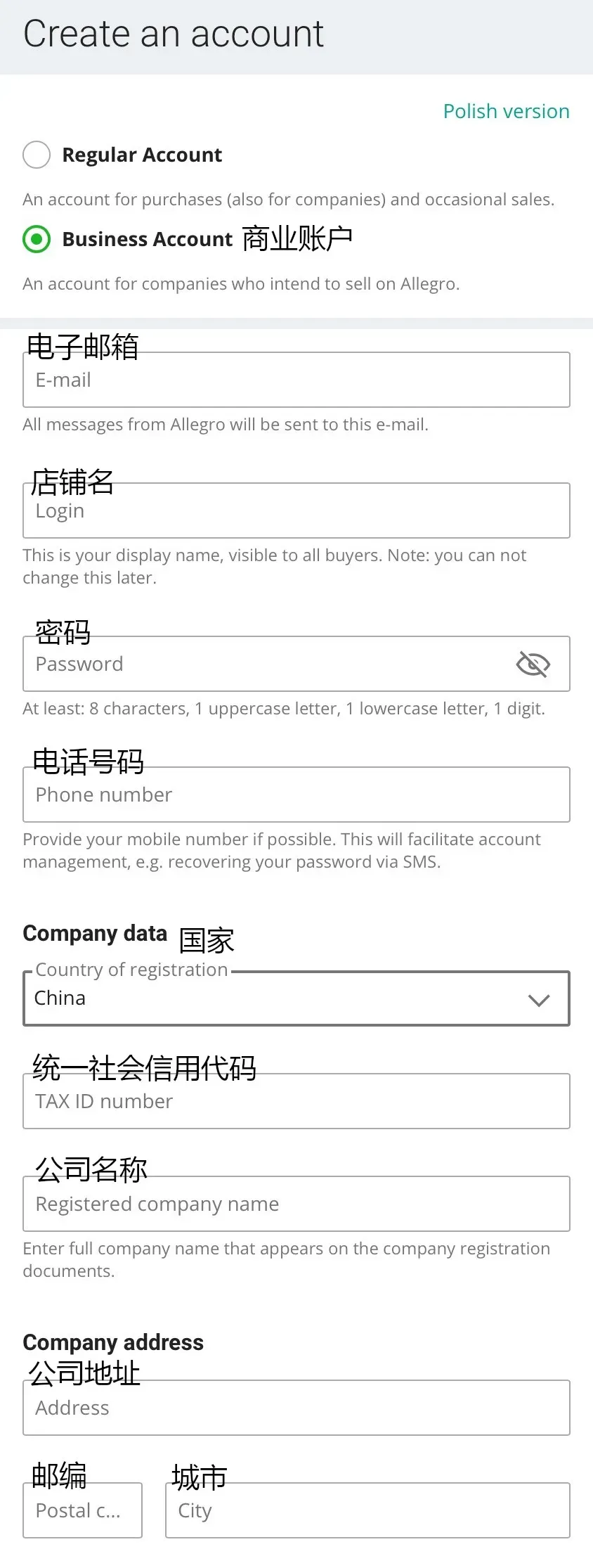This screenshot has width=593, height=1568.
Task: Tap the TAX ID number field
Action: [296, 1102]
